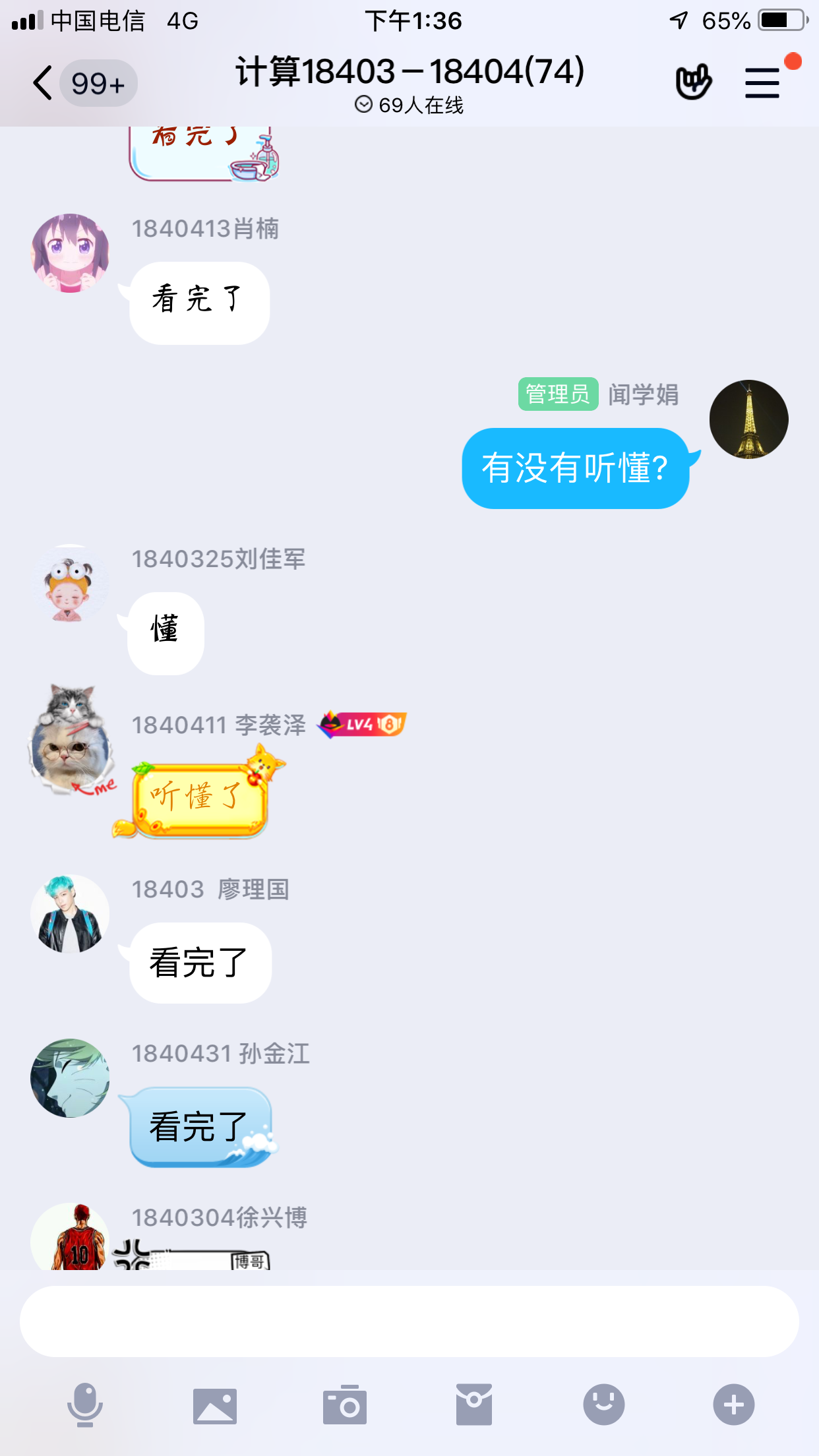The image size is (819, 1456).
Task: Open the group settings menu
Action: coord(762,82)
